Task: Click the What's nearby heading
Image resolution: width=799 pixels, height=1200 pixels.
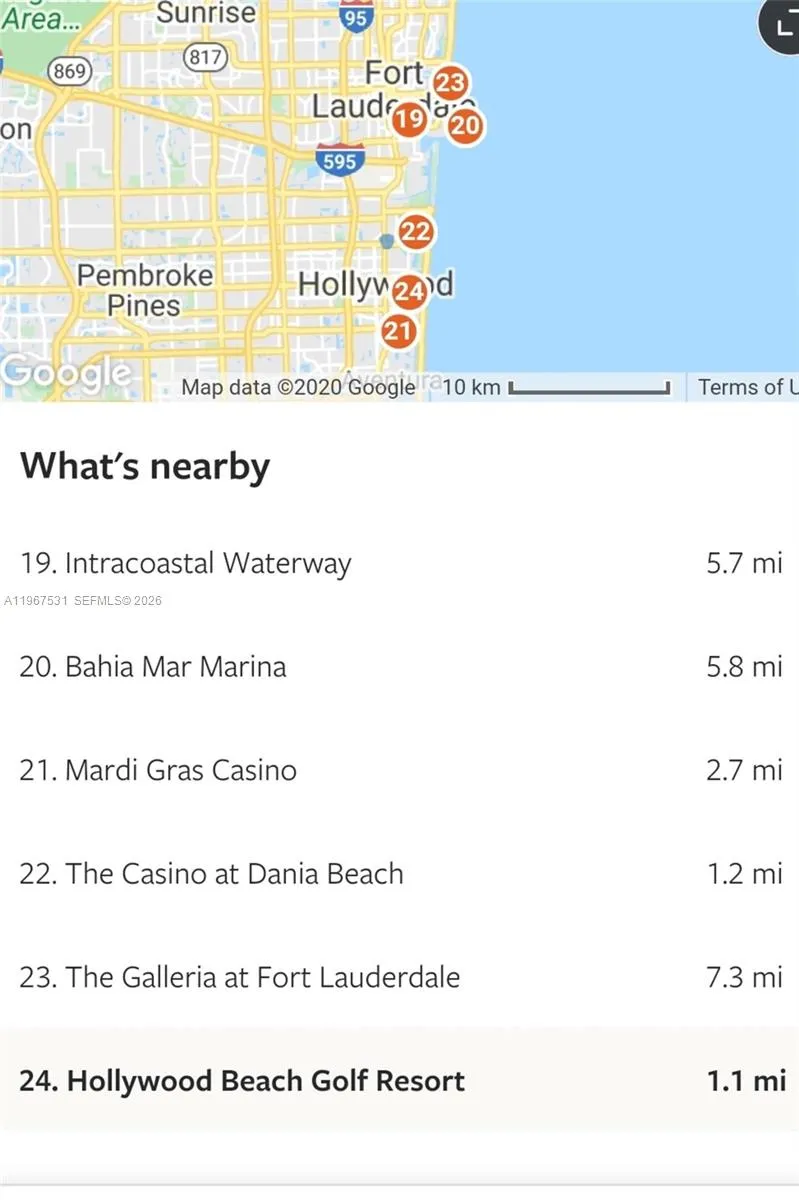Action: point(146,465)
